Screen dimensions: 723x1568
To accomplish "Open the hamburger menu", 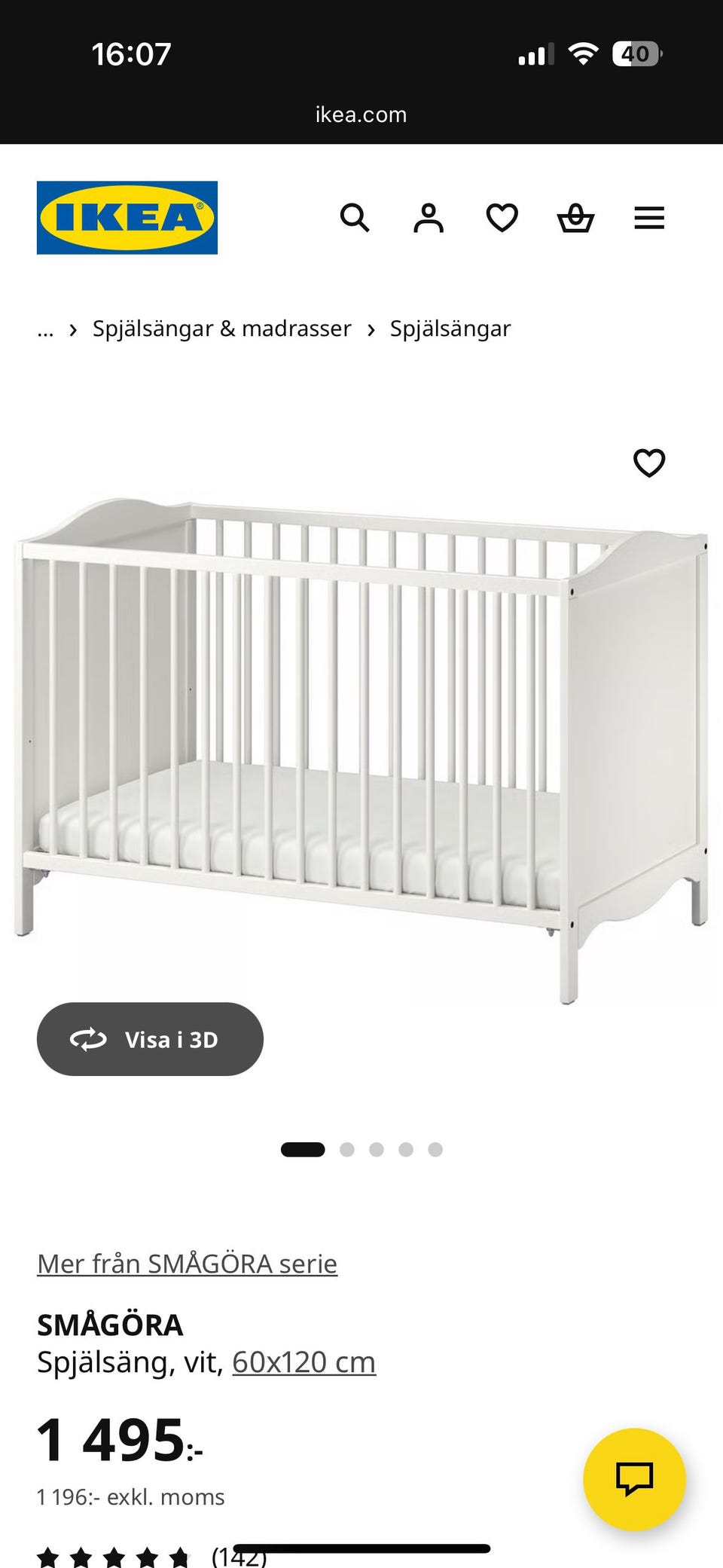I will [648, 218].
